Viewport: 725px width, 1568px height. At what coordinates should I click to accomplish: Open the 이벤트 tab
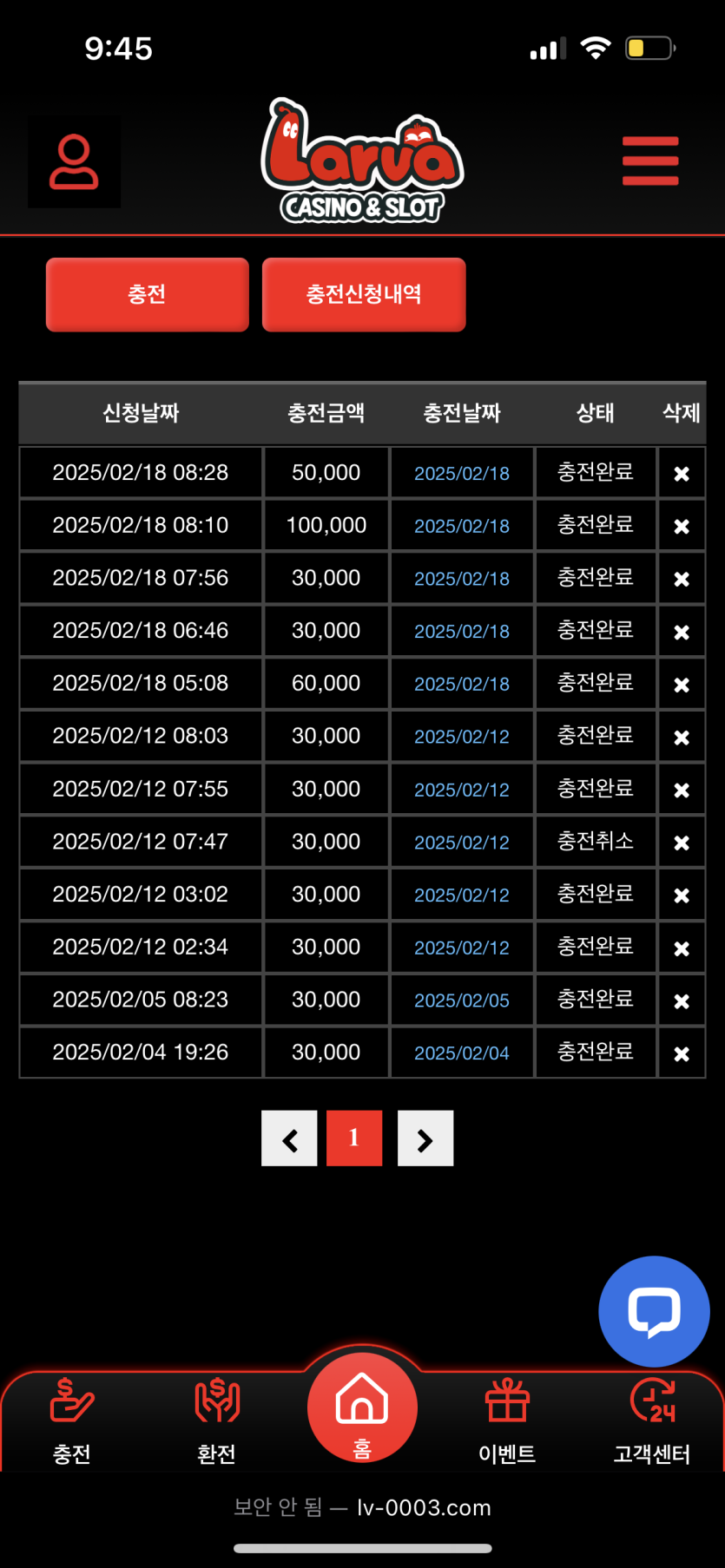tap(507, 1420)
